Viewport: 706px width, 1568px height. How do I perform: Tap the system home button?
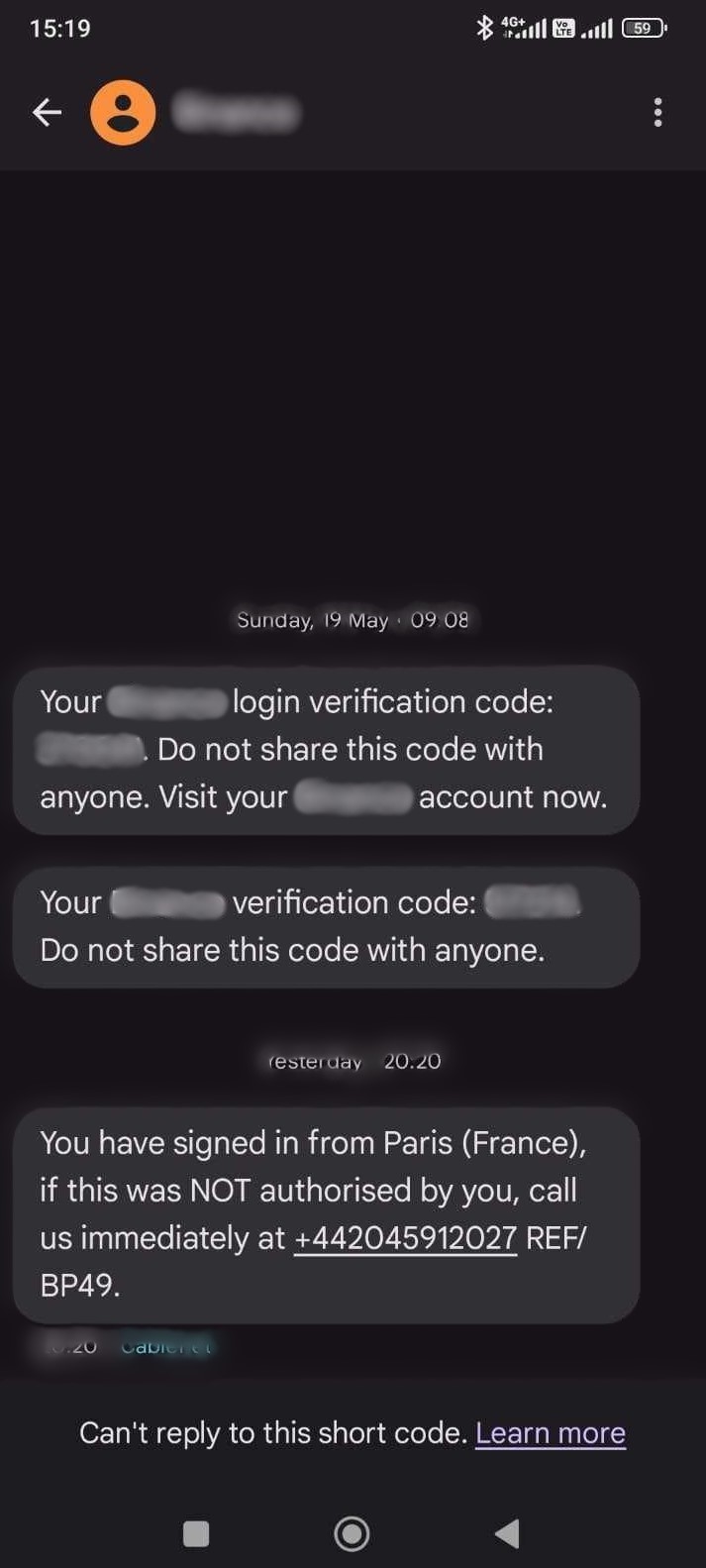pyautogui.click(x=352, y=1533)
